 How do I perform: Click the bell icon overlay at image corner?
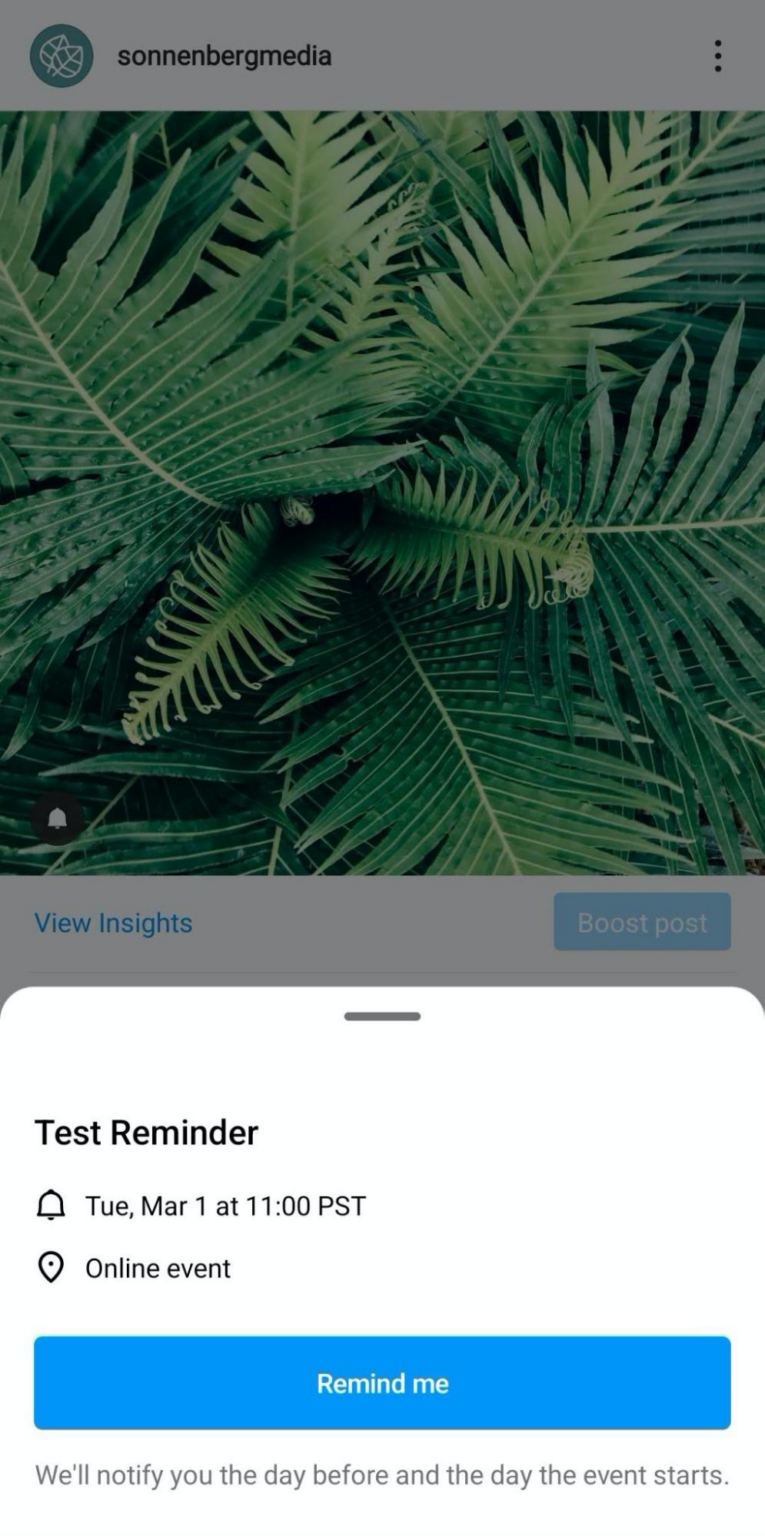(x=57, y=817)
